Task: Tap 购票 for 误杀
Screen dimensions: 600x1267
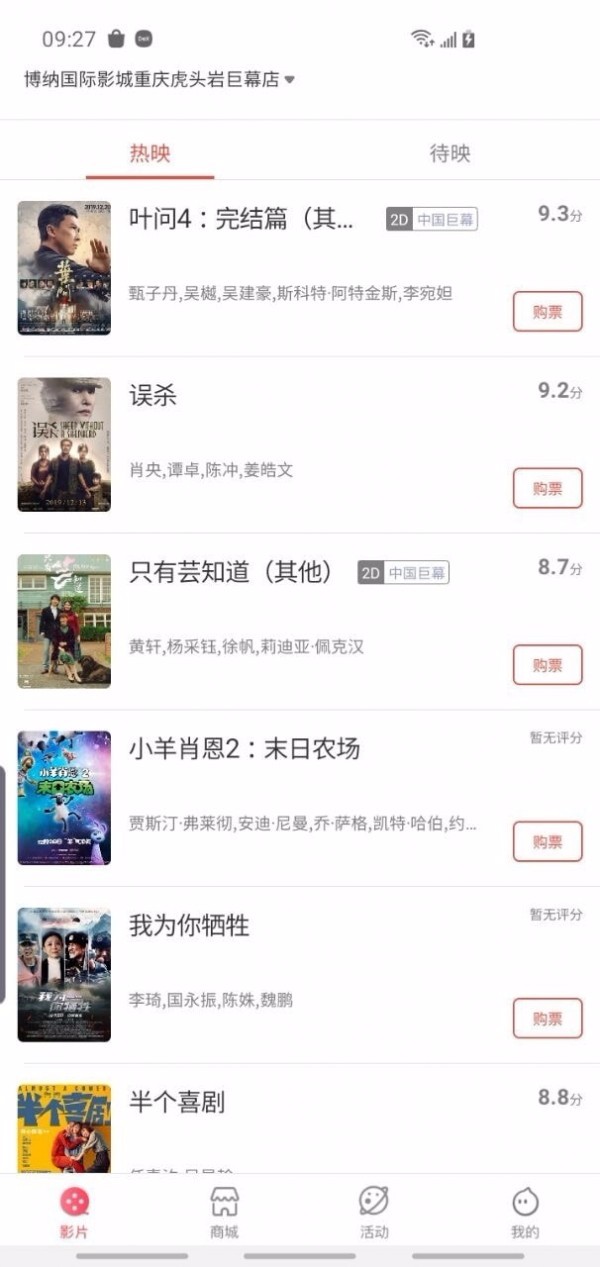Action: click(x=547, y=488)
